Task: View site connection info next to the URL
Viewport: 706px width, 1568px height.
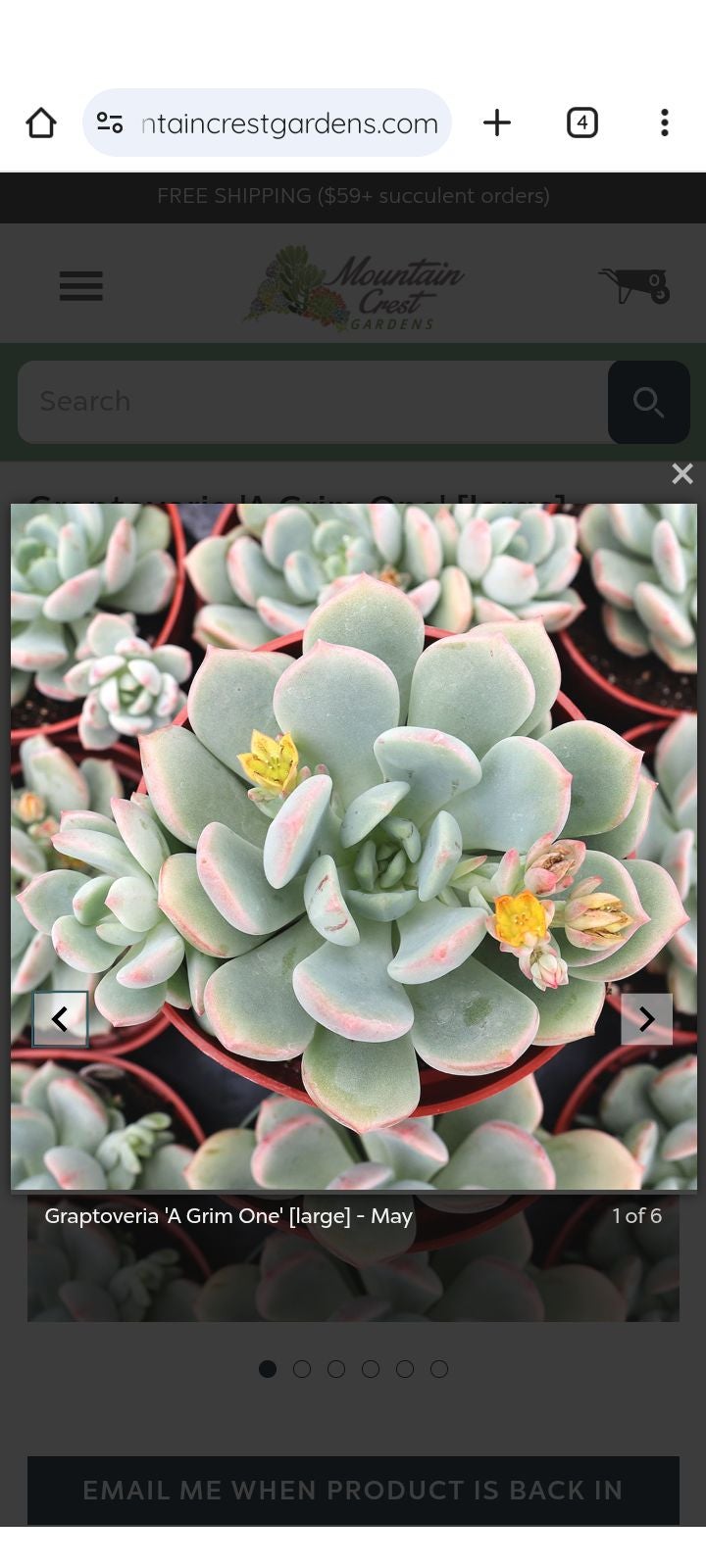Action: tap(111, 122)
